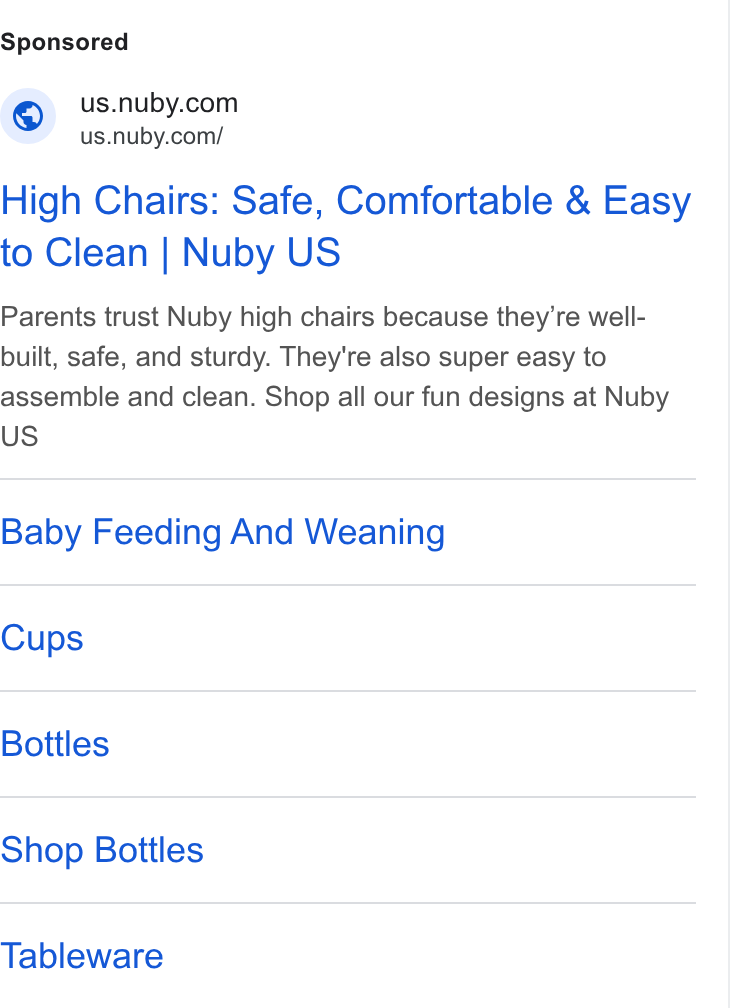Visit the Cups sitelink
Screen dimensions: 730x1008
coord(42,638)
